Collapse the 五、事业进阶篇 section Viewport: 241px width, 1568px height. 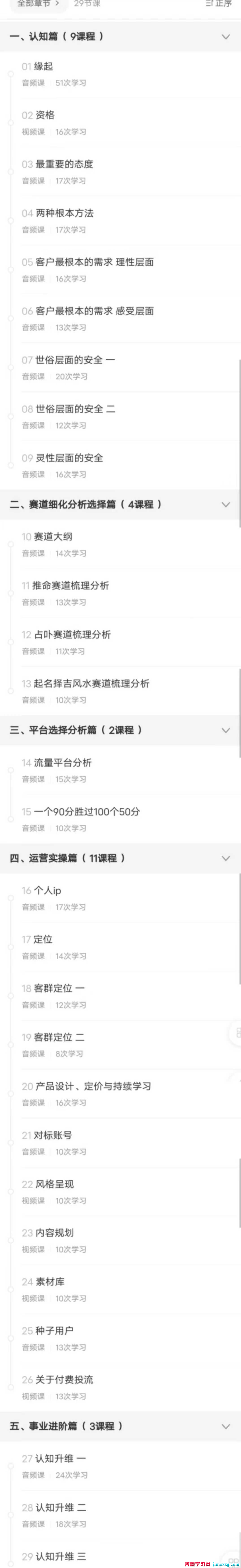[x=225, y=1426]
